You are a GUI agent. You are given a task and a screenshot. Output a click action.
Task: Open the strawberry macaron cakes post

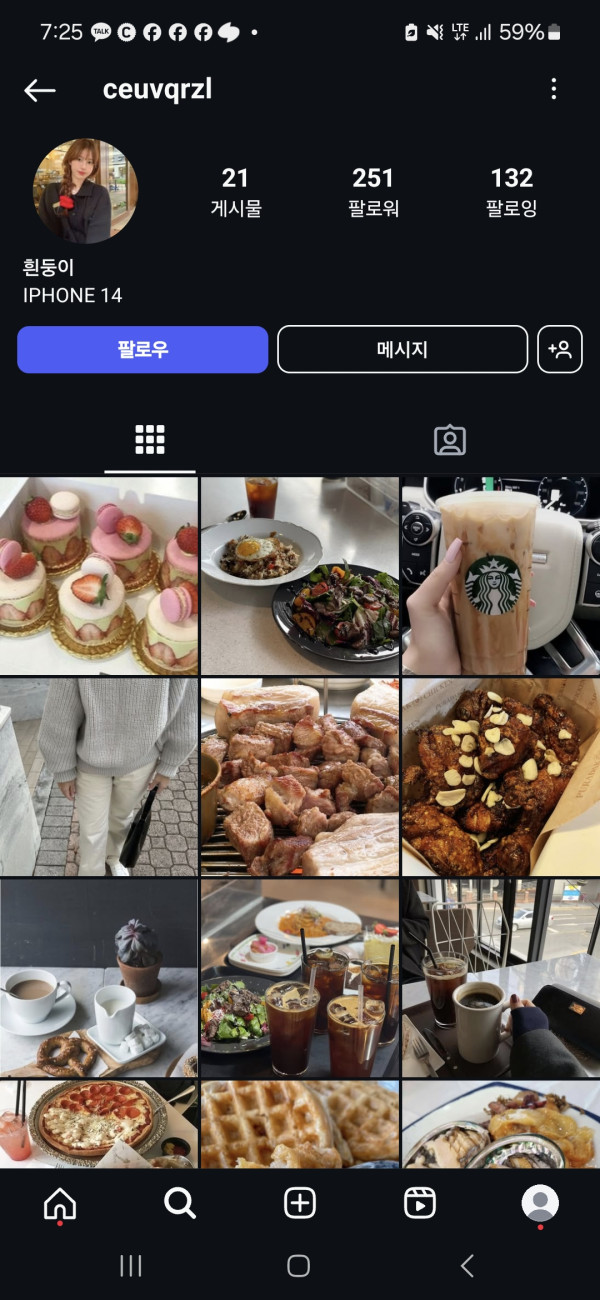pyautogui.click(x=99, y=575)
